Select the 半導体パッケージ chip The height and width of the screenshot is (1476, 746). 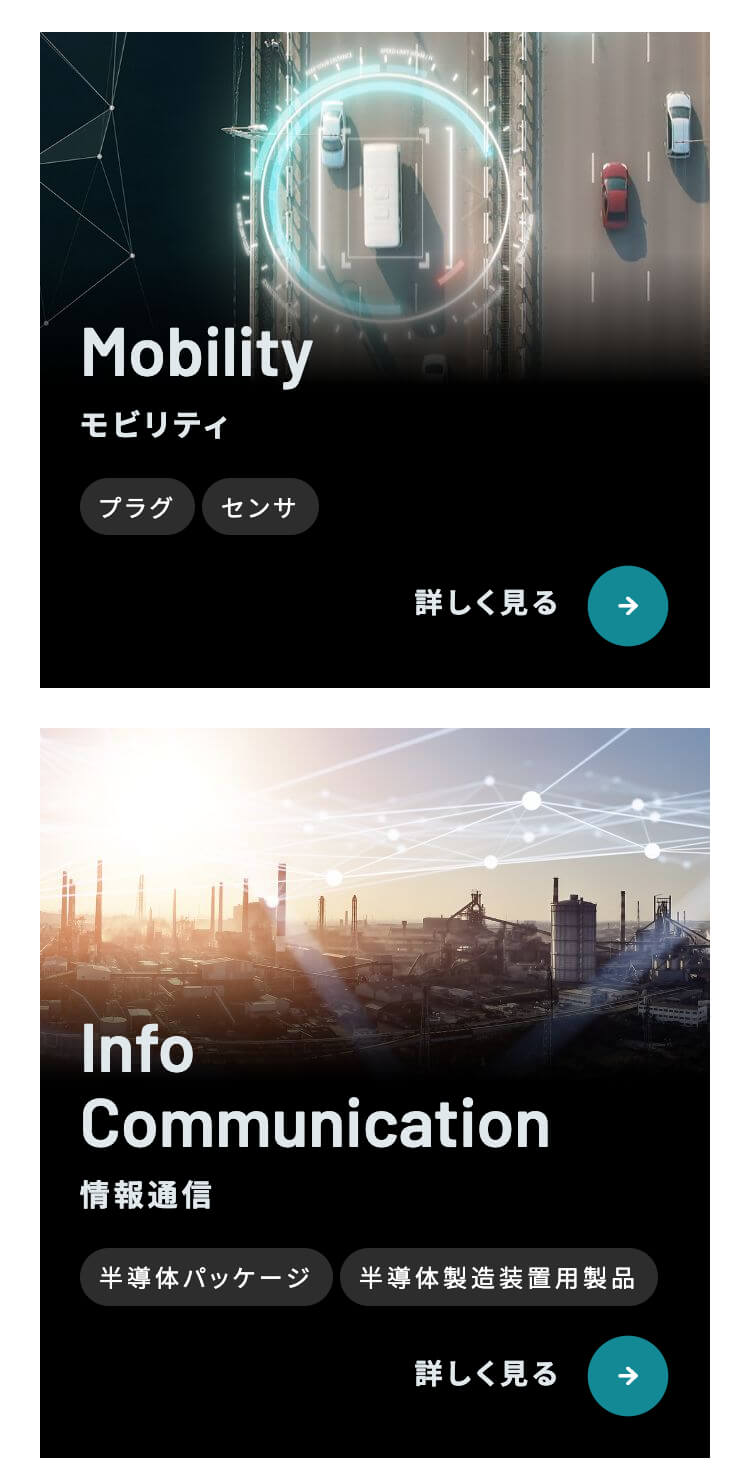pyautogui.click(x=205, y=1277)
